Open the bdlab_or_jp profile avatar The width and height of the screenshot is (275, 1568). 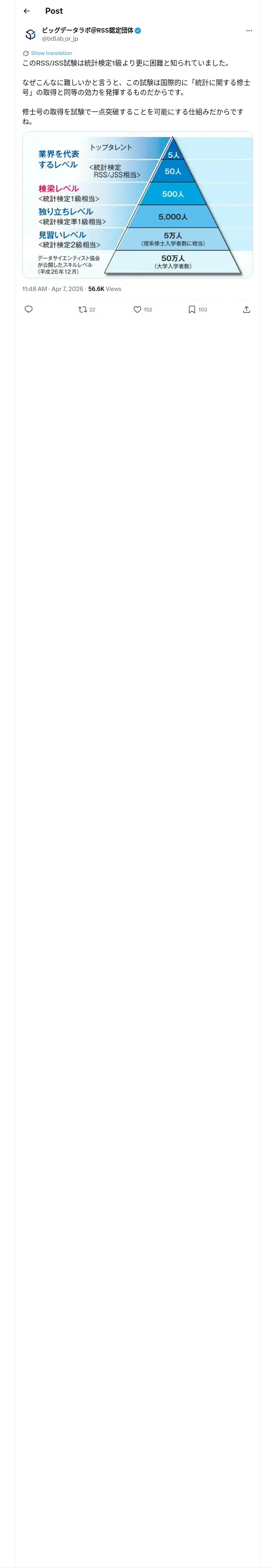pyautogui.click(x=31, y=34)
